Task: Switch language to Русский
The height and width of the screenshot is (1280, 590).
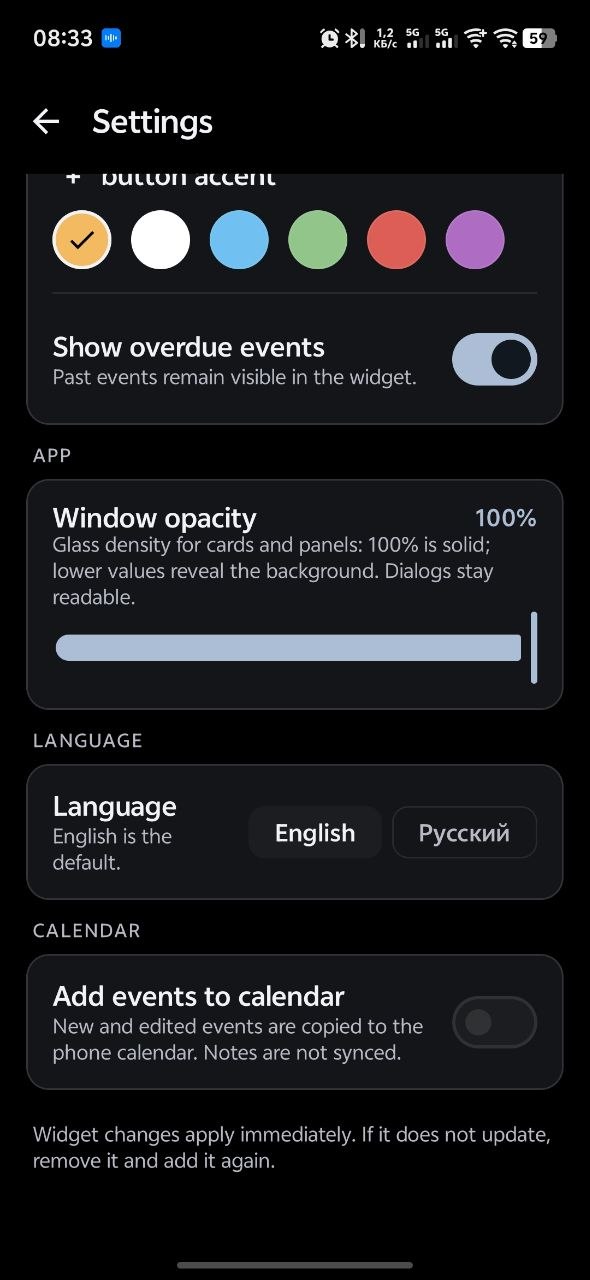Action: coord(464,833)
